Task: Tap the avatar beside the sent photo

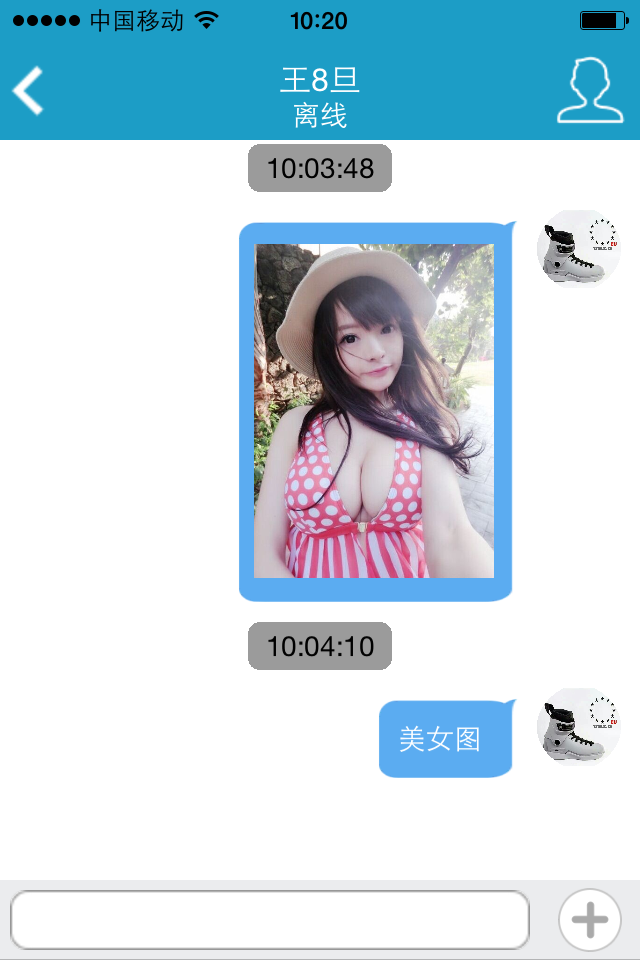Action: [578, 248]
